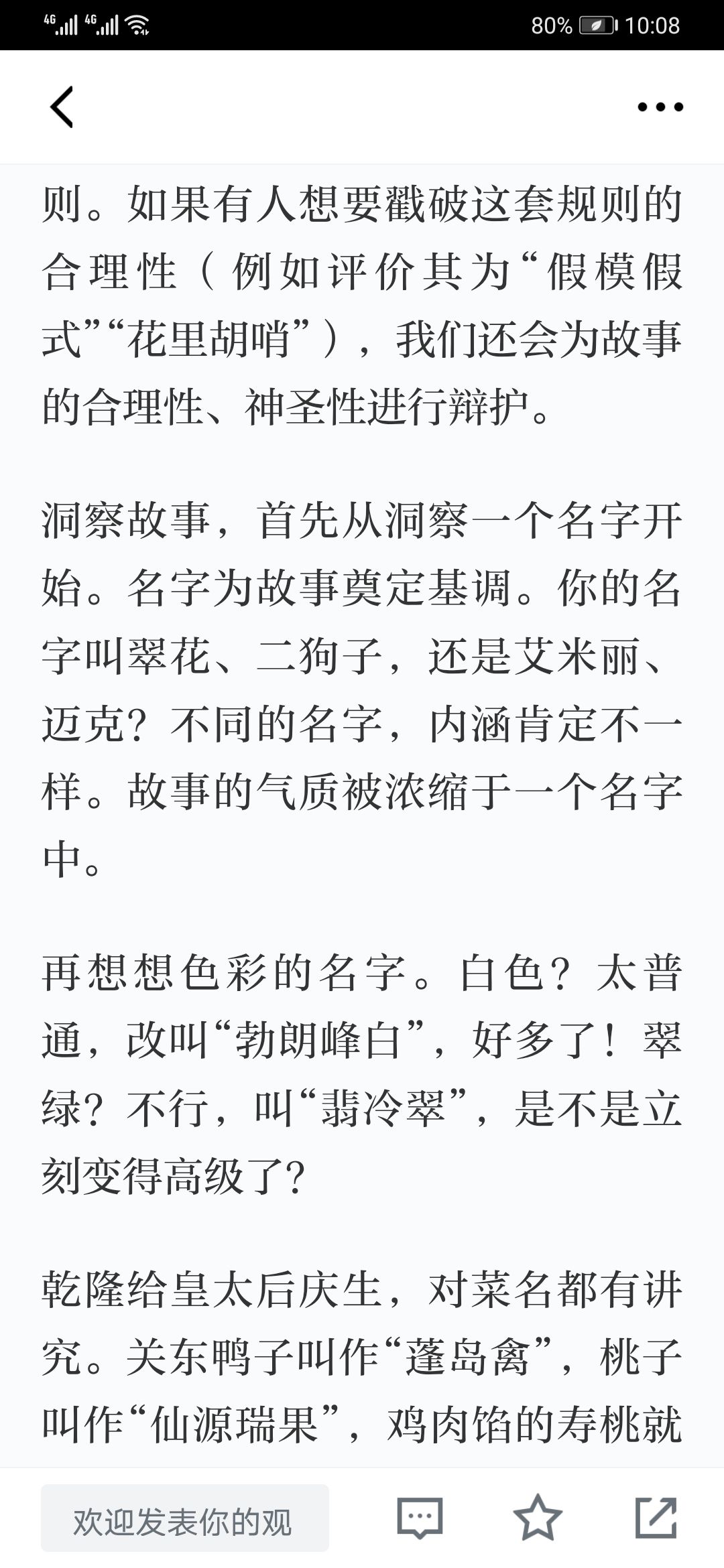Go back using the top-left arrow
The height and width of the screenshot is (1568, 724).
coord(62,107)
